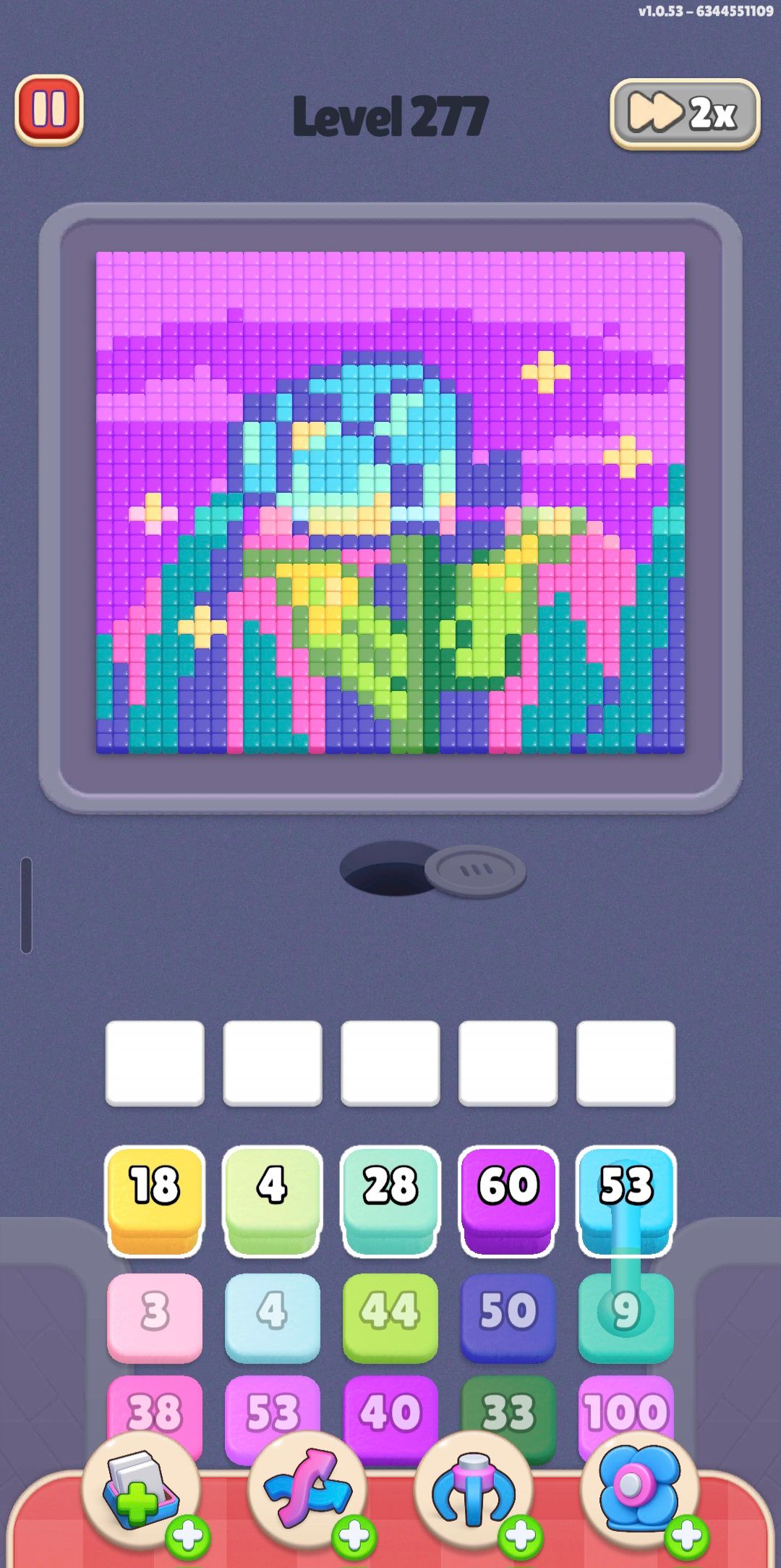Screen dimensions: 781x1568
Task: Select the blue 53 block
Action: click(x=626, y=1200)
